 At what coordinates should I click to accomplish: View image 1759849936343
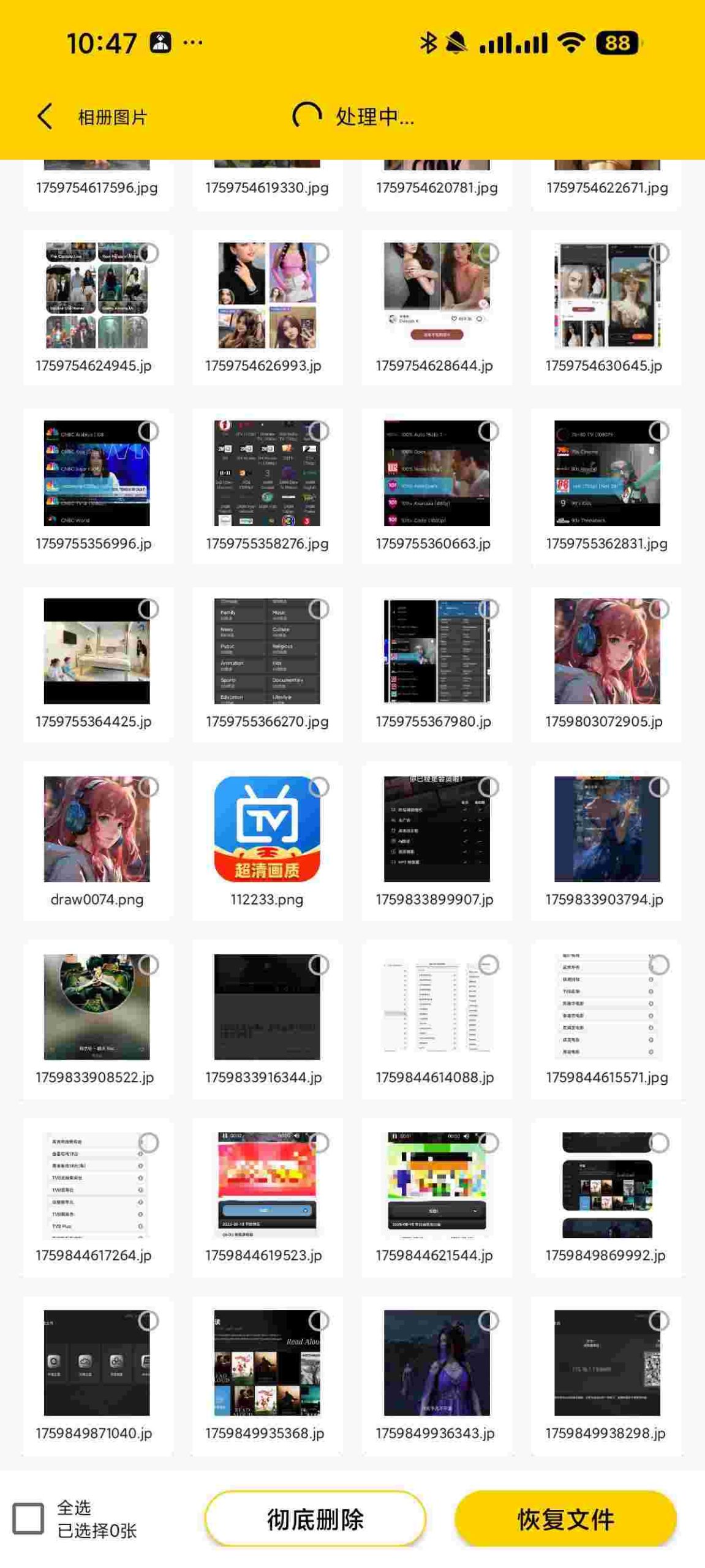(437, 1362)
